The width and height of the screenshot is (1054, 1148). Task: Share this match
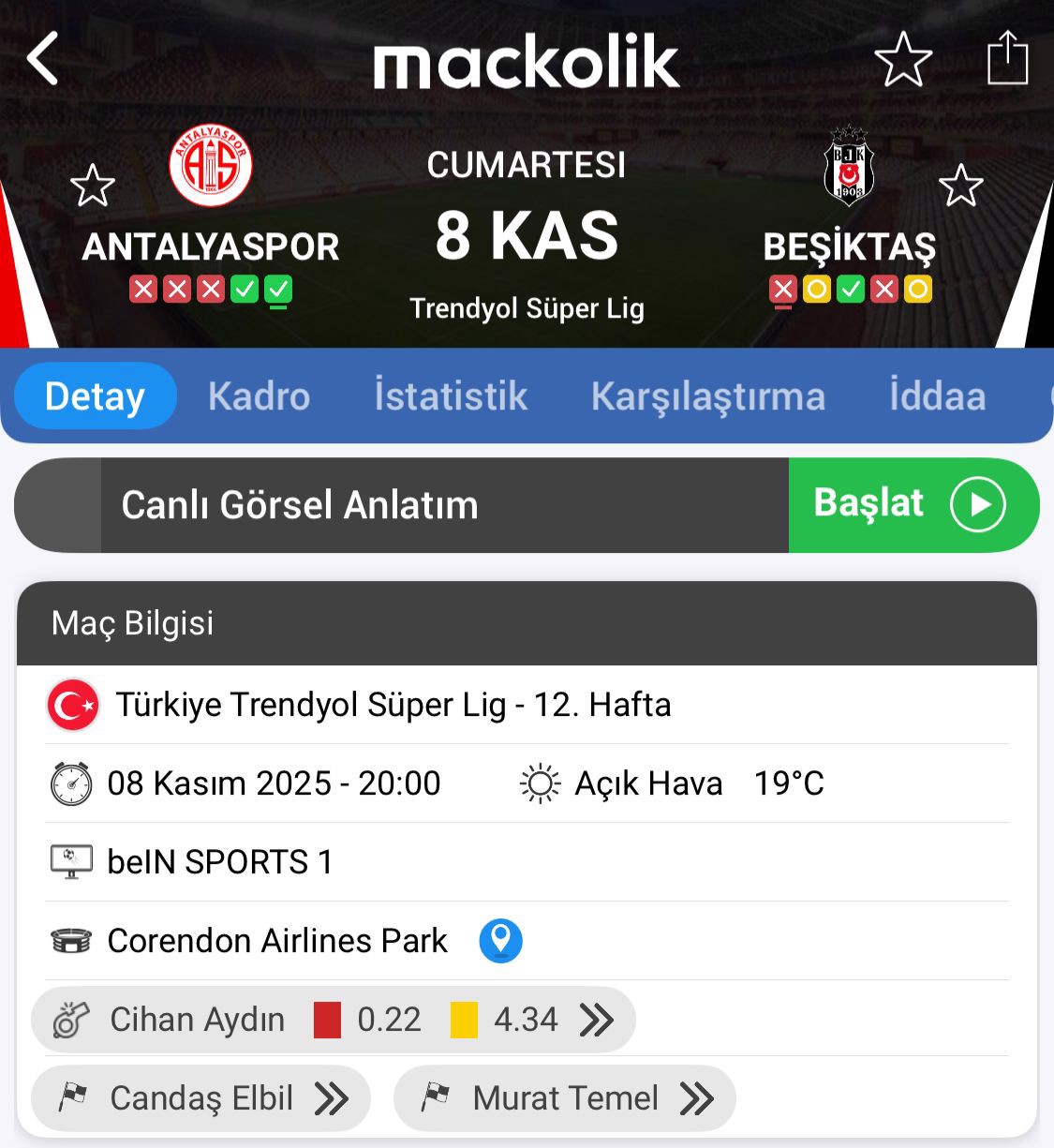[x=1007, y=58]
